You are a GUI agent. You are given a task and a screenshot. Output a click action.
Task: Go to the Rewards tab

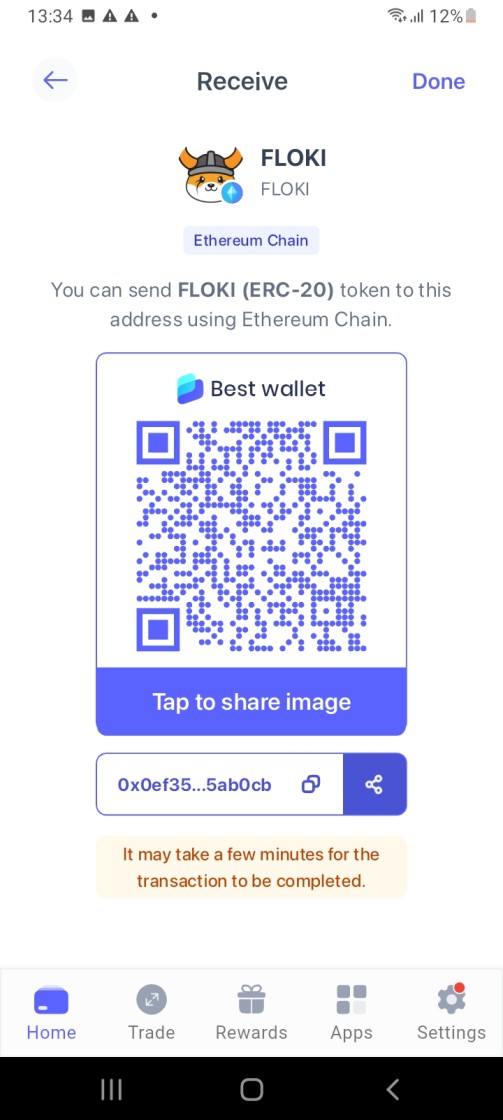click(252, 1013)
